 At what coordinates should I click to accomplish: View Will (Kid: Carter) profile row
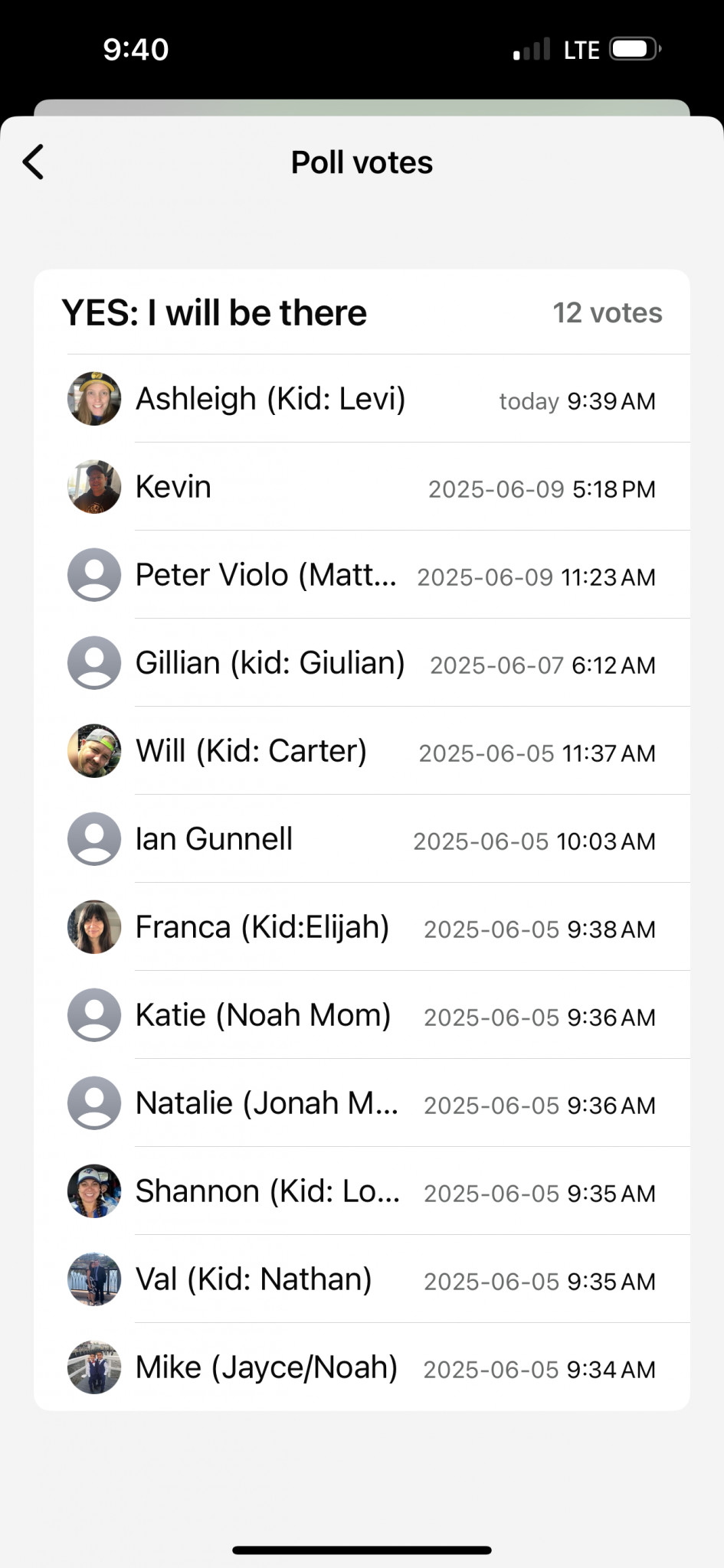coord(362,751)
